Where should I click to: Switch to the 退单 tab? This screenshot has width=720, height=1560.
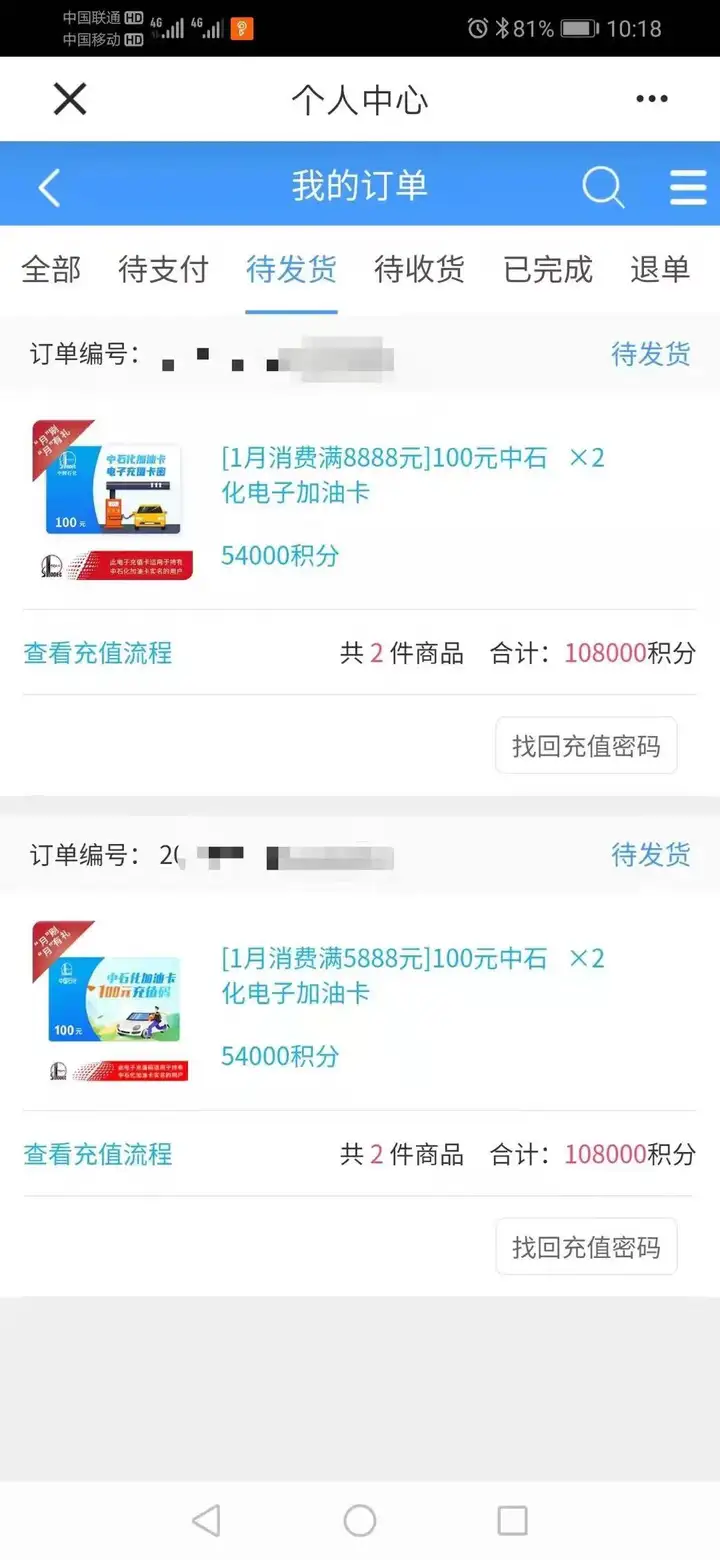pos(660,269)
